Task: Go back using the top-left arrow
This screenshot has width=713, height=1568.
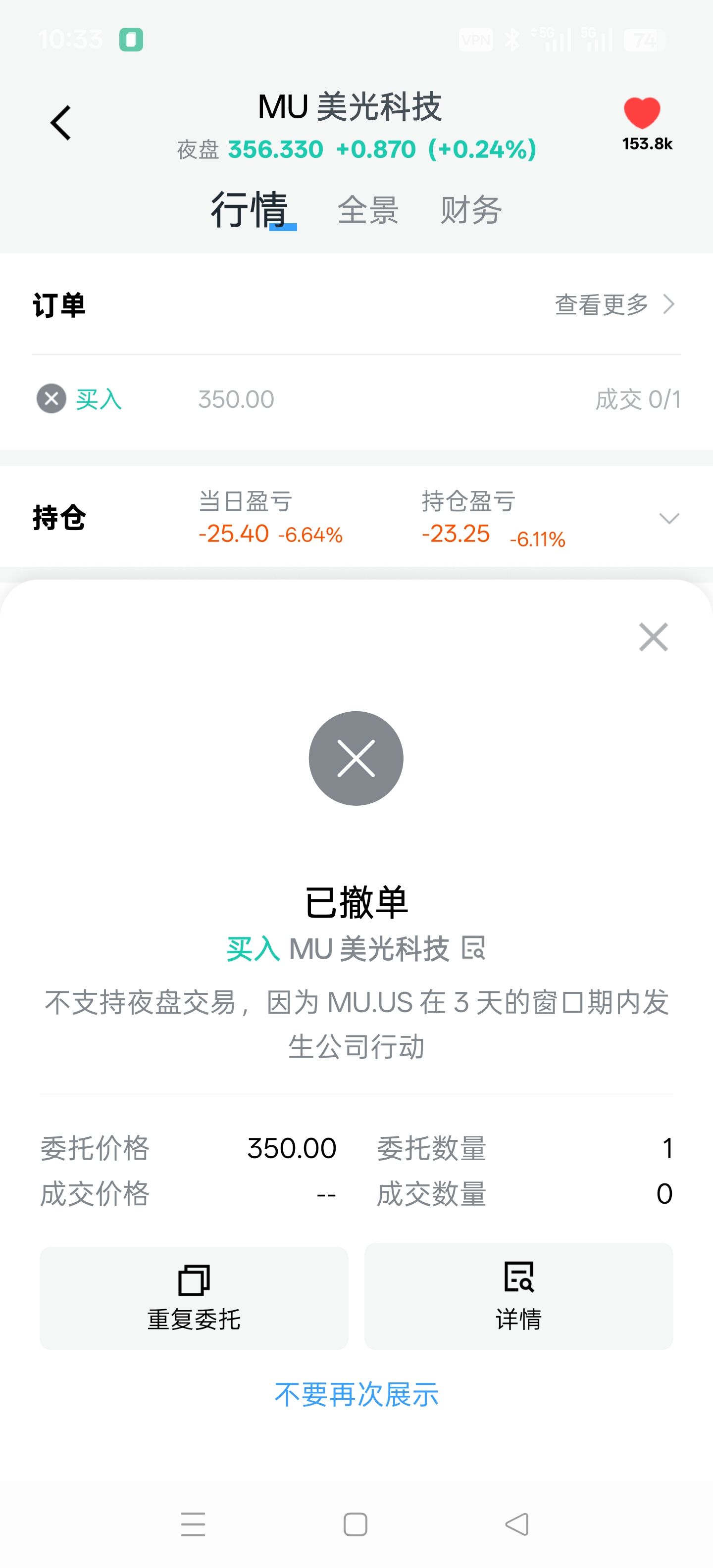Action: coord(61,123)
